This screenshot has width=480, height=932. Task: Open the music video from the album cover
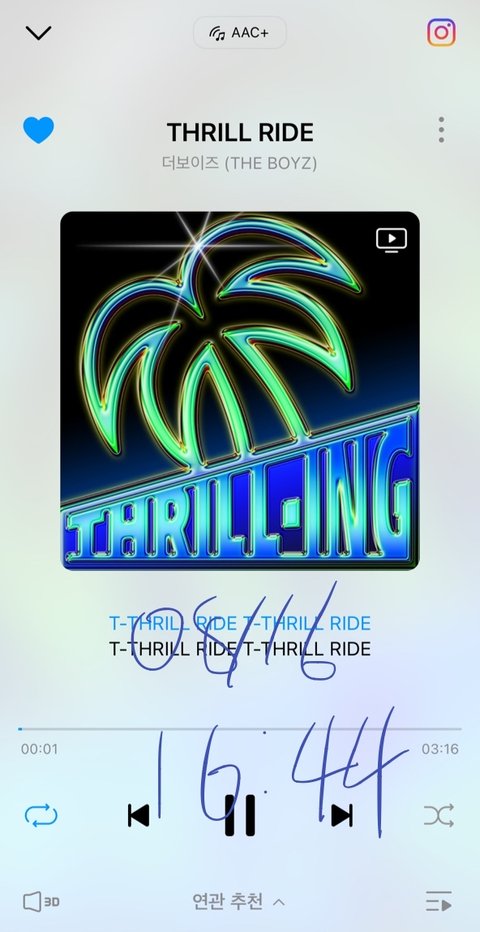tap(391, 240)
